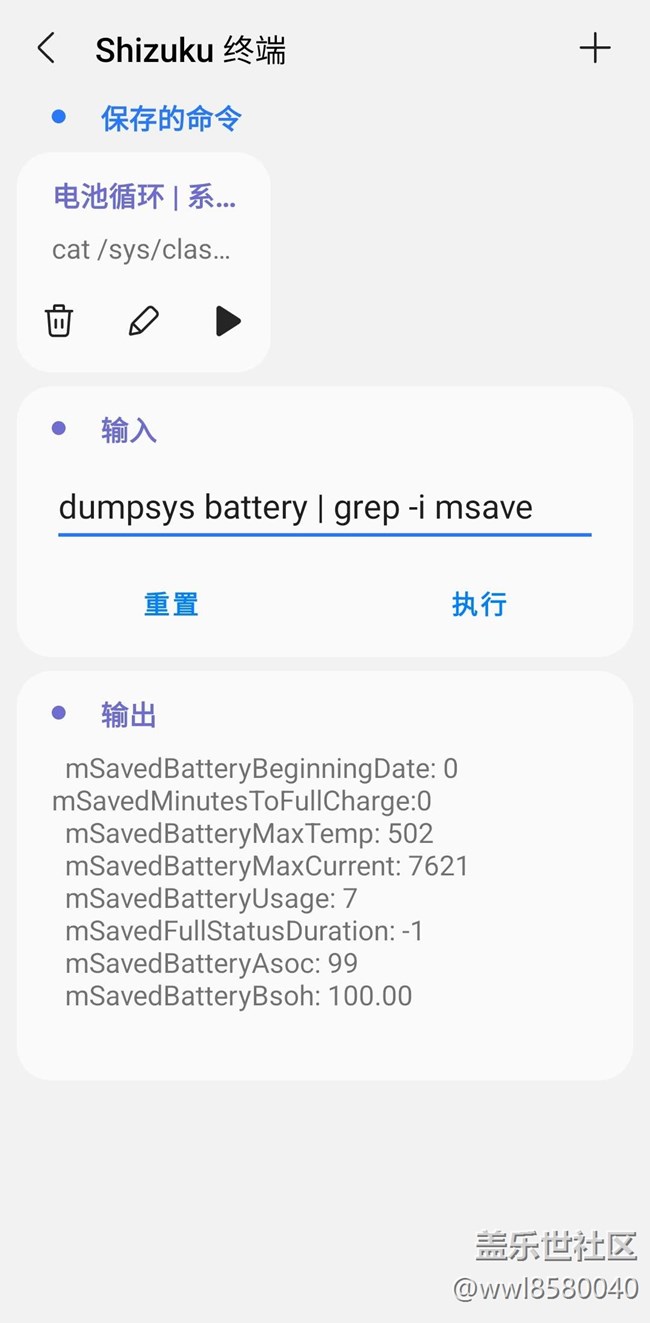Edit the saved 电池循环 command
Image resolution: width=650 pixels, height=1323 pixels.
coord(144,321)
